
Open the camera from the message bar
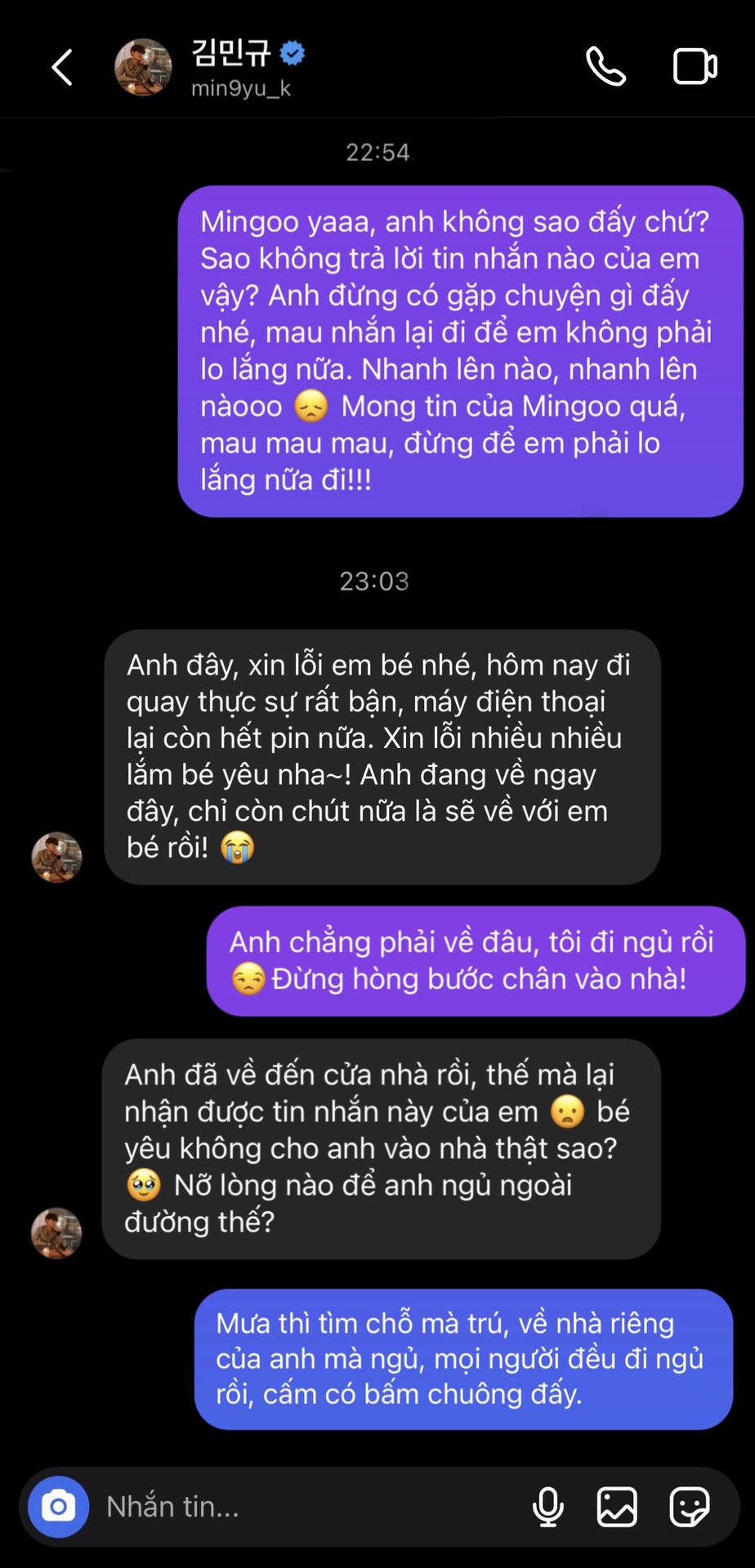pos(58,1506)
